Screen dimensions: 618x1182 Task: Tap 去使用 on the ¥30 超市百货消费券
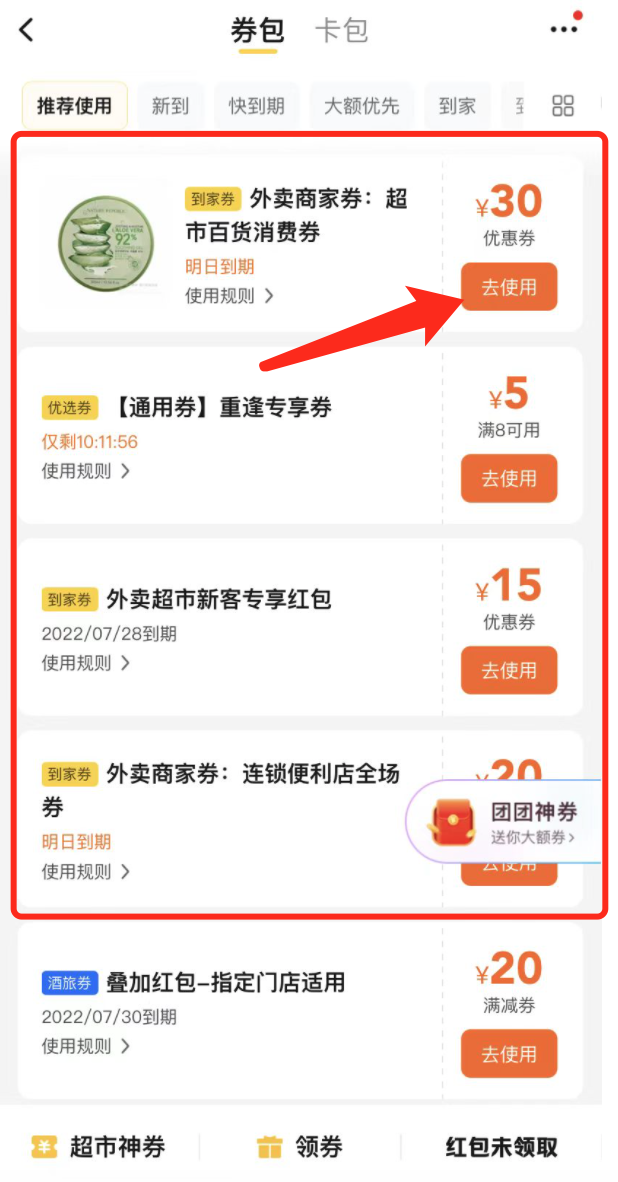tap(509, 287)
